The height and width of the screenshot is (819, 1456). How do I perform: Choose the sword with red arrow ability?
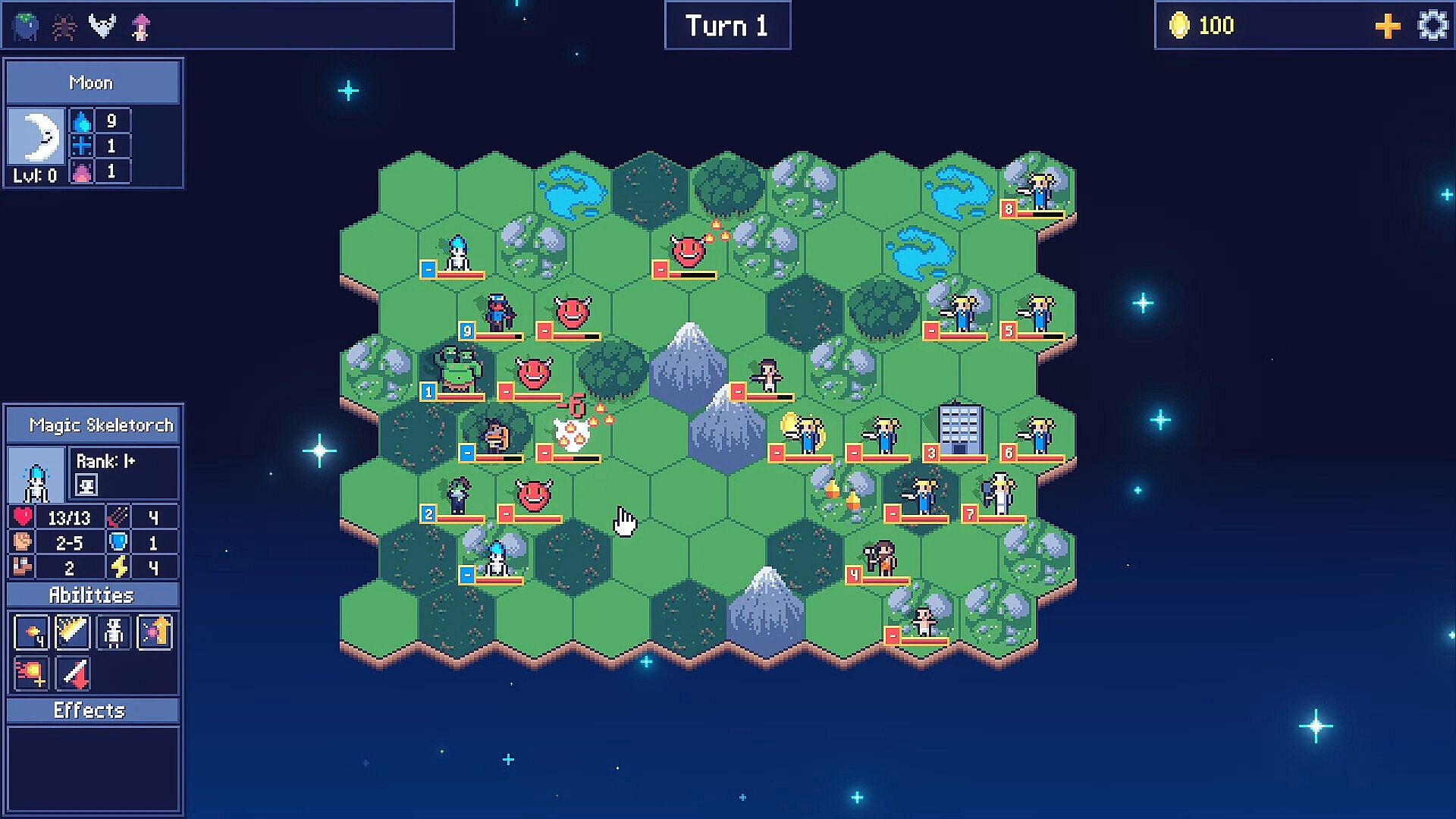[x=74, y=673]
